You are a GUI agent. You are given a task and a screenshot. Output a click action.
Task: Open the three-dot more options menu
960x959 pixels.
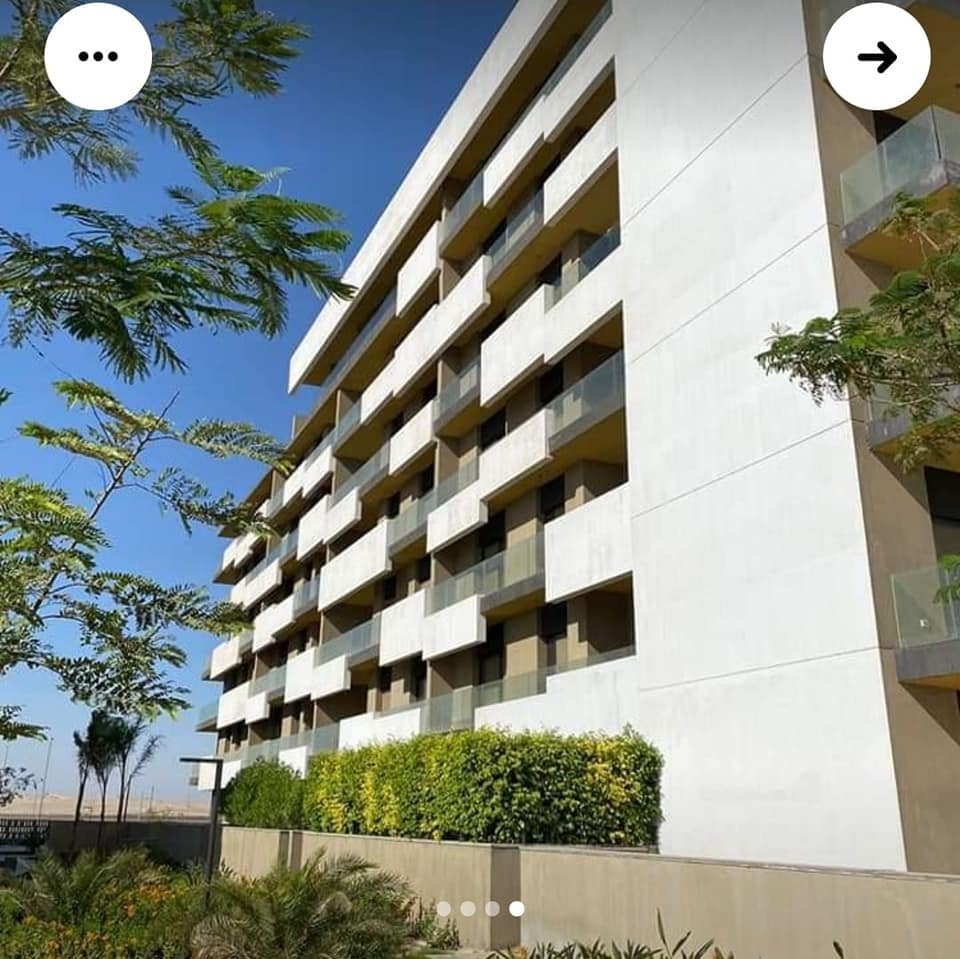[98, 56]
